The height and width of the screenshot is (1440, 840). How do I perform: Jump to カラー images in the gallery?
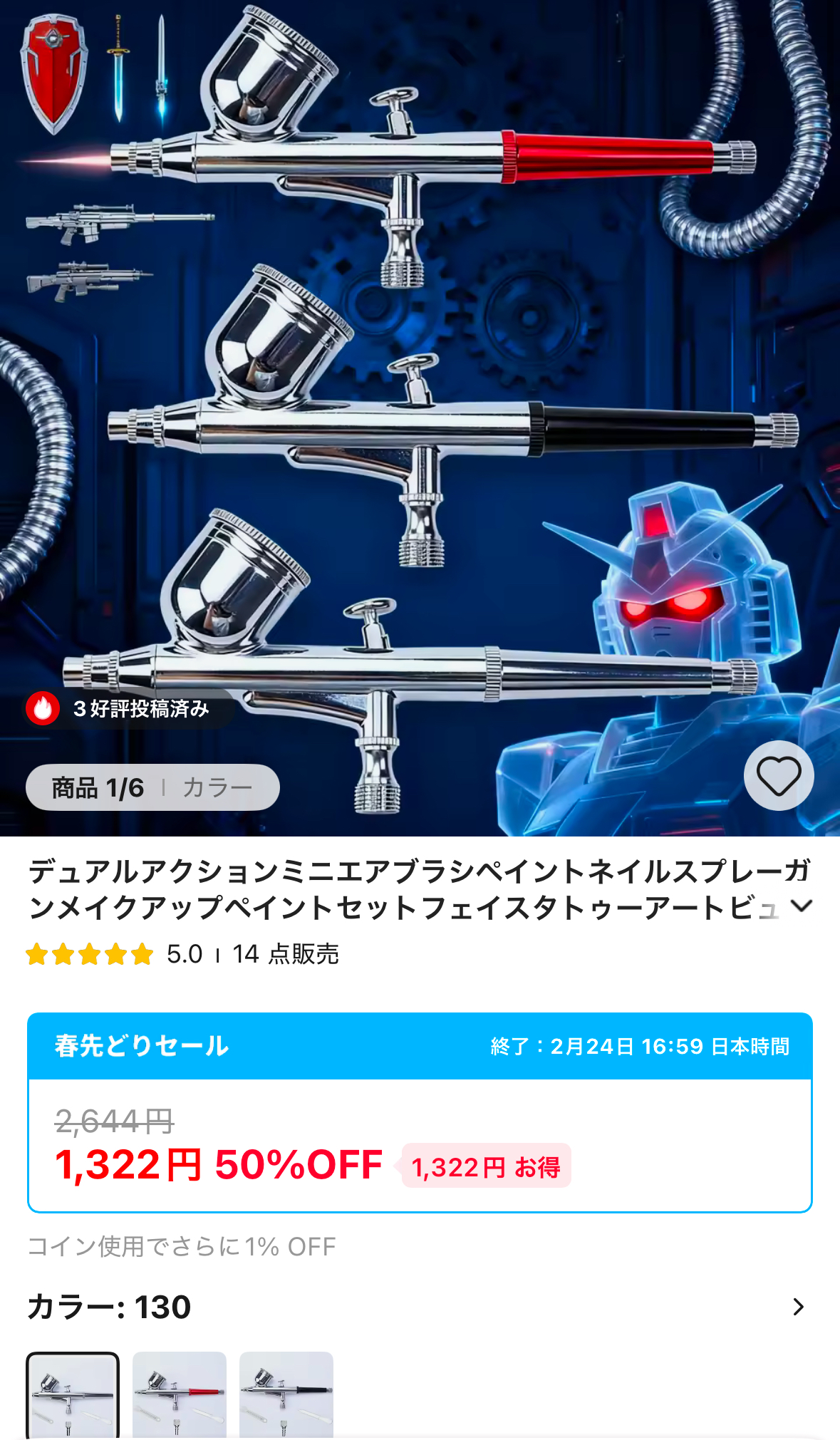(x=217, y=787)
